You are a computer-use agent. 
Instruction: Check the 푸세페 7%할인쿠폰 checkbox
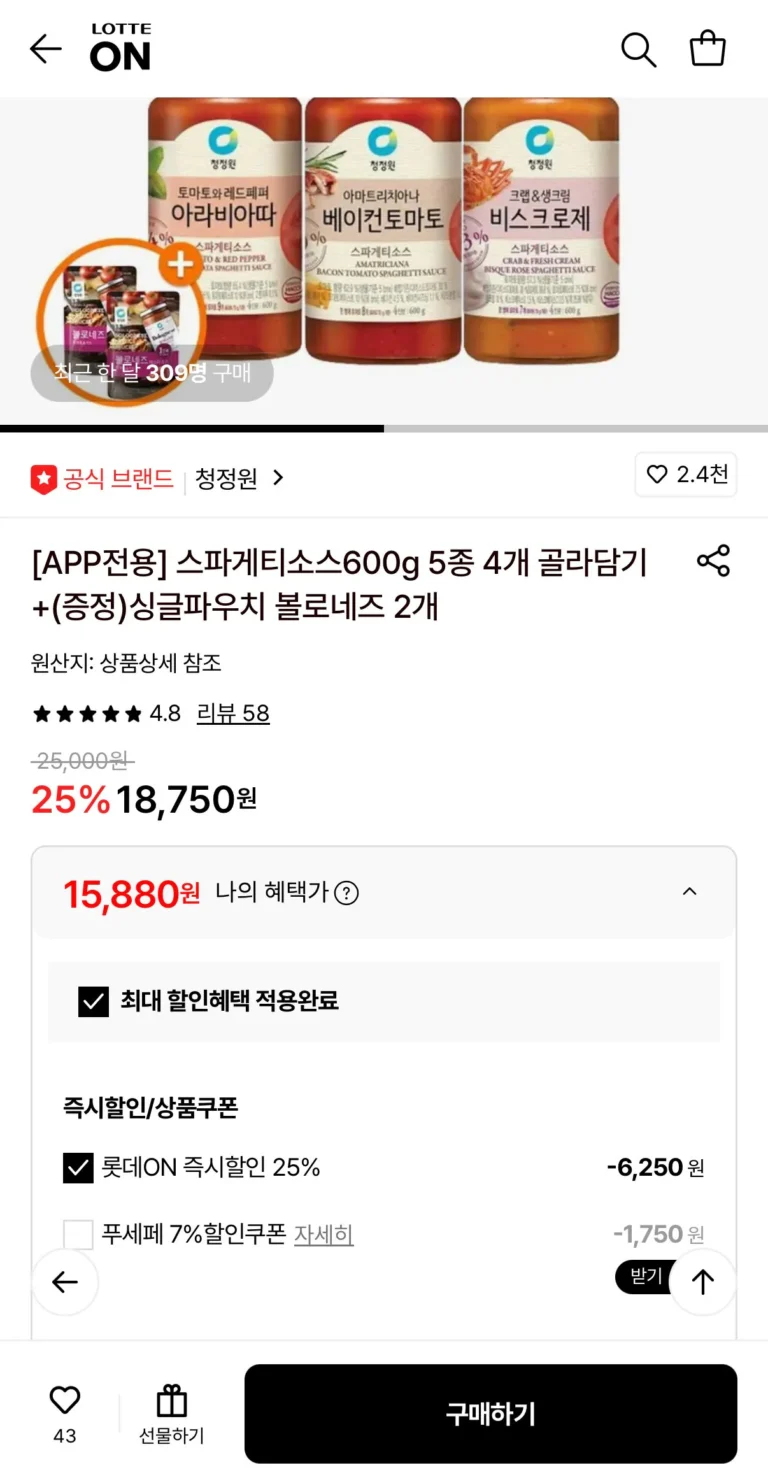tap(78, 1235)
